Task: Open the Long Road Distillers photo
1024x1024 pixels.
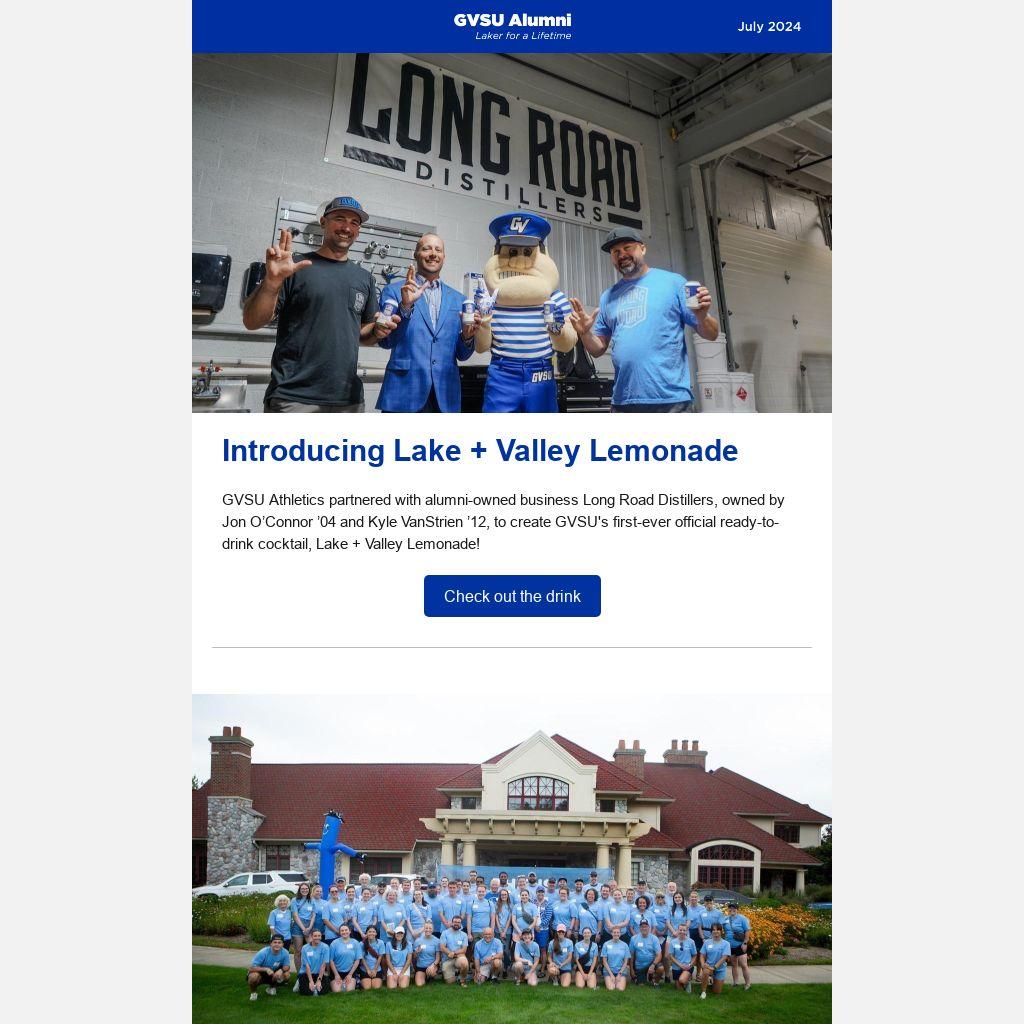Action: tap(512, 233)
